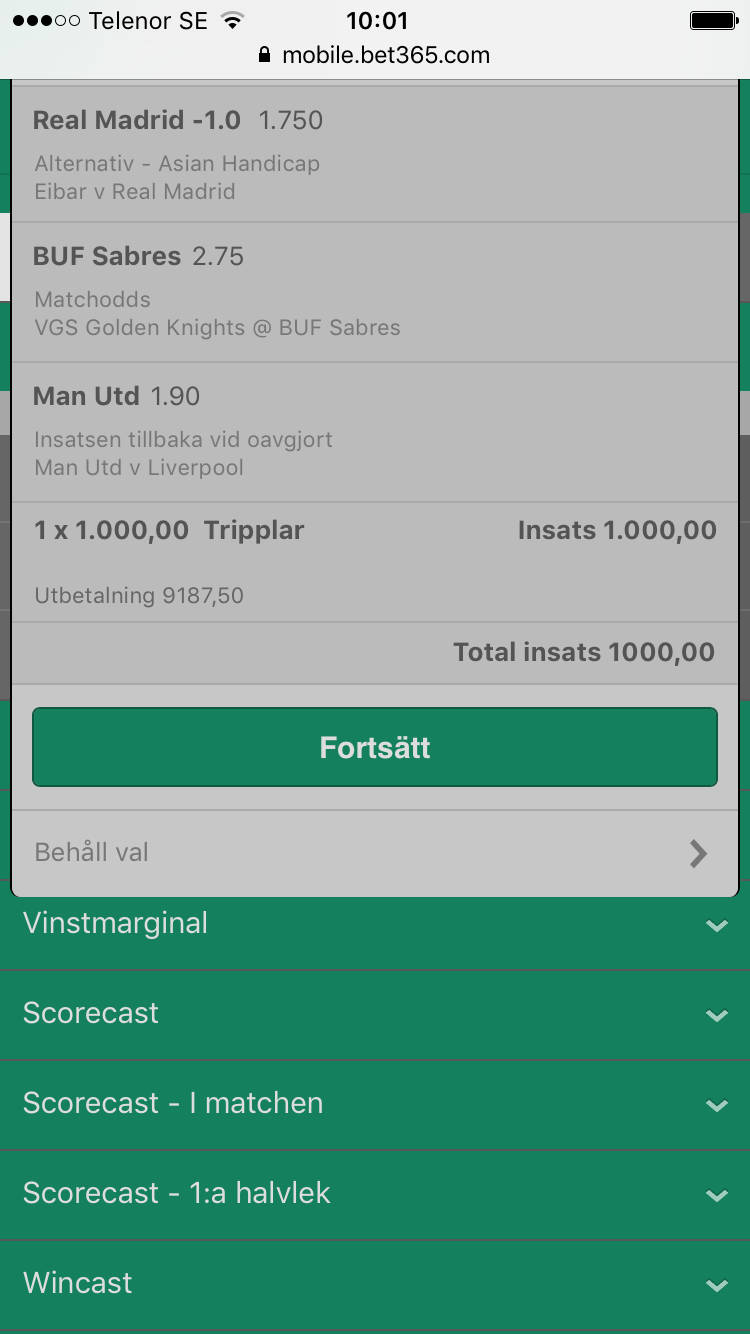Expand the Wincast section
The image size is (750, 1334).
[x=375, y=1285]
